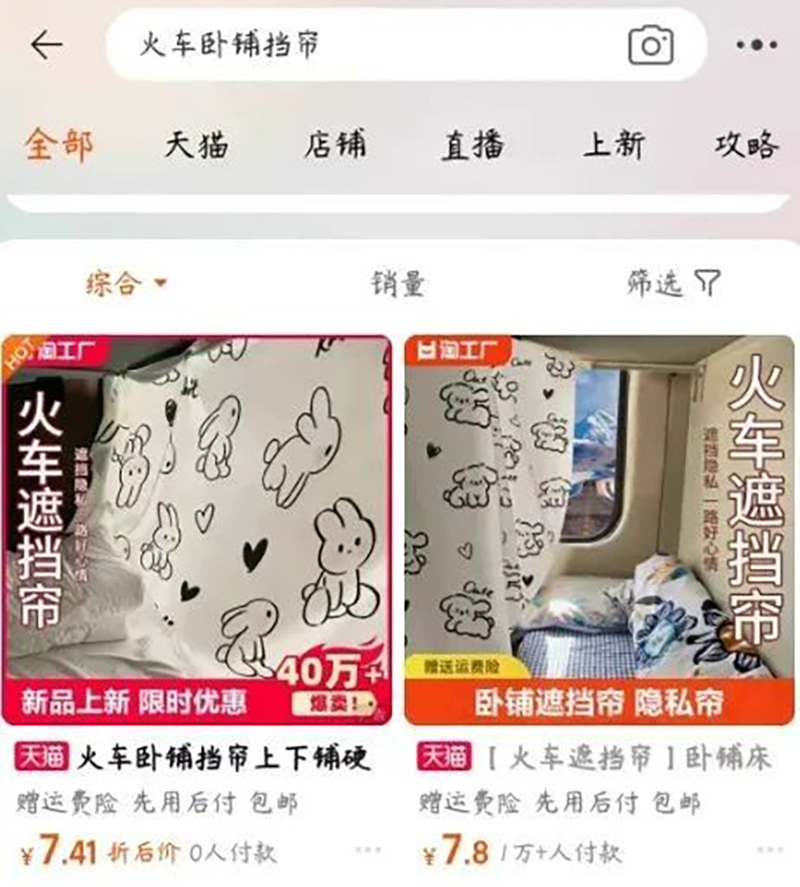Switch to the 直播 tab
Image resolution: width=800 pixels, height=887 pixels.
click(473, 145)
